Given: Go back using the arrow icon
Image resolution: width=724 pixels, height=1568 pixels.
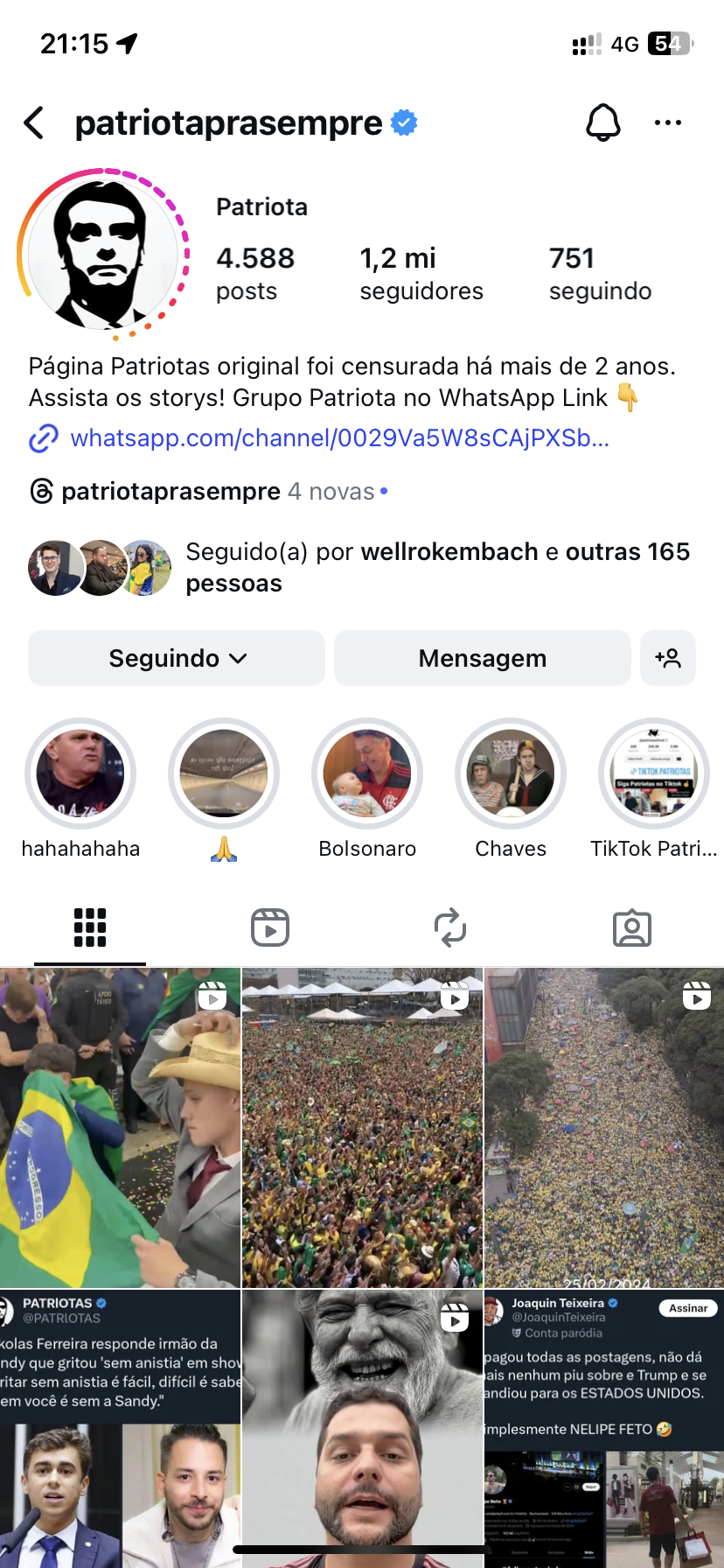Looking at the screenshot, I should pyautogui.click(x=34, y=123).
